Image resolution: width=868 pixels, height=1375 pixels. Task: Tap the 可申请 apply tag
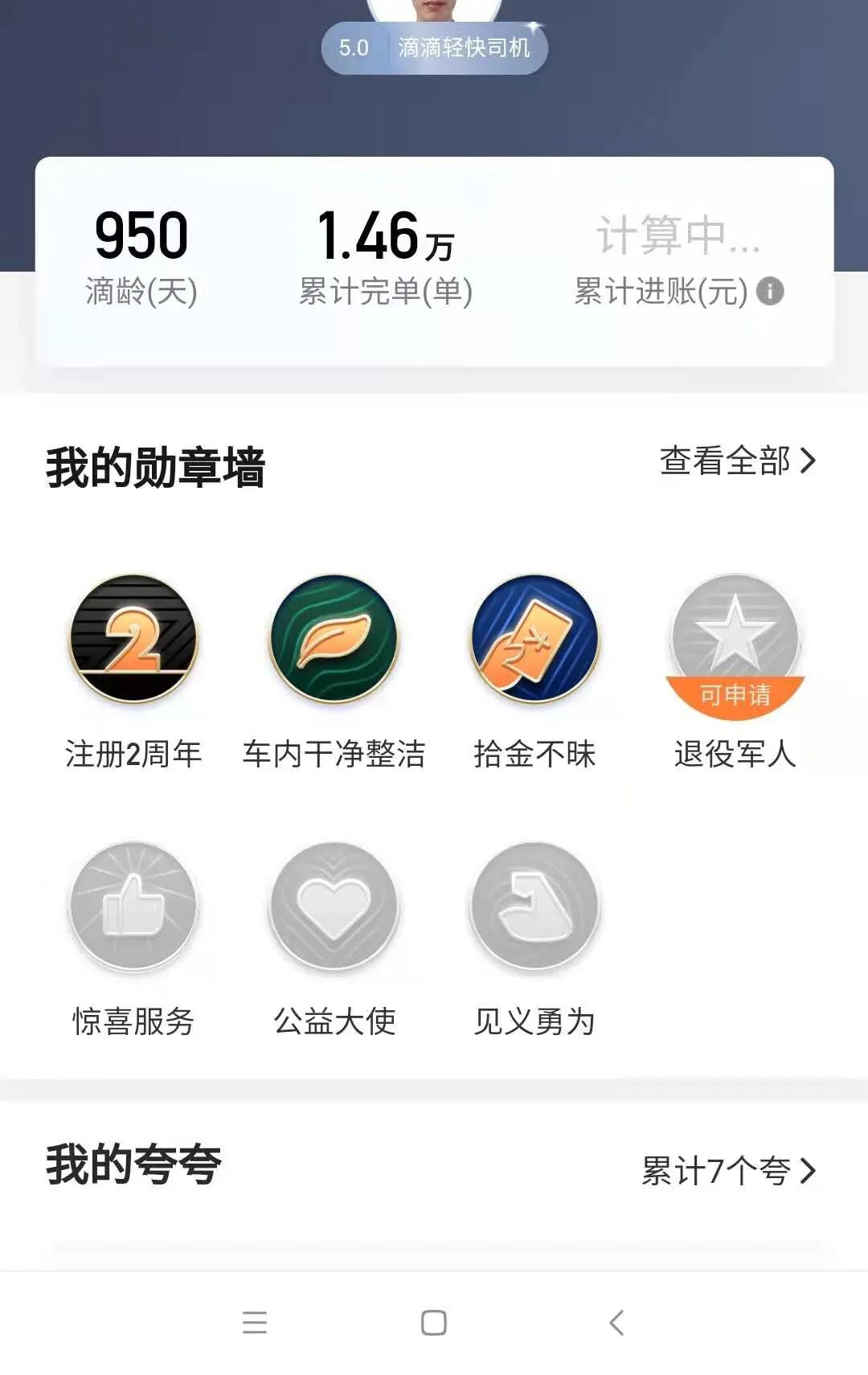[x=735, y=696]
